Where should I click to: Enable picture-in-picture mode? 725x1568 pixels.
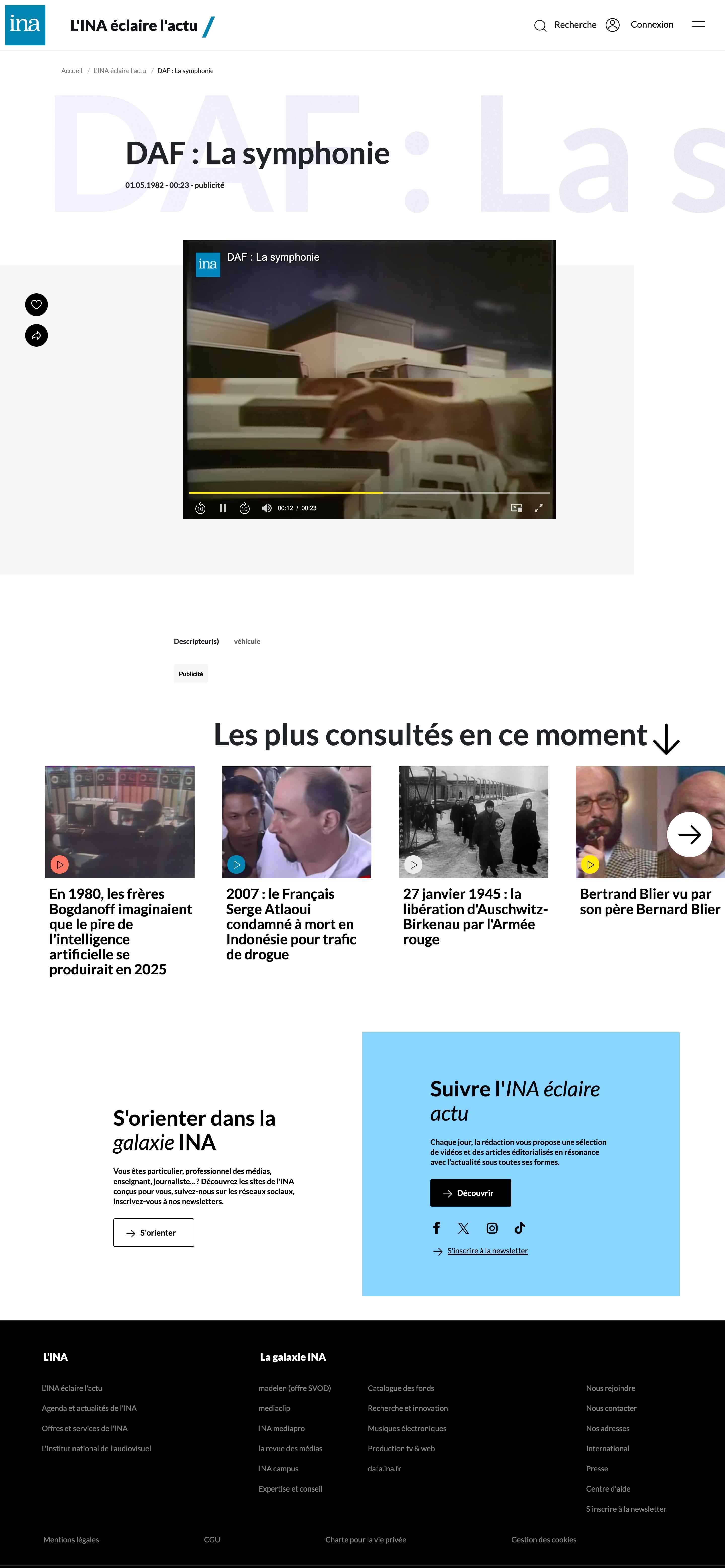[x=516, y=508]
